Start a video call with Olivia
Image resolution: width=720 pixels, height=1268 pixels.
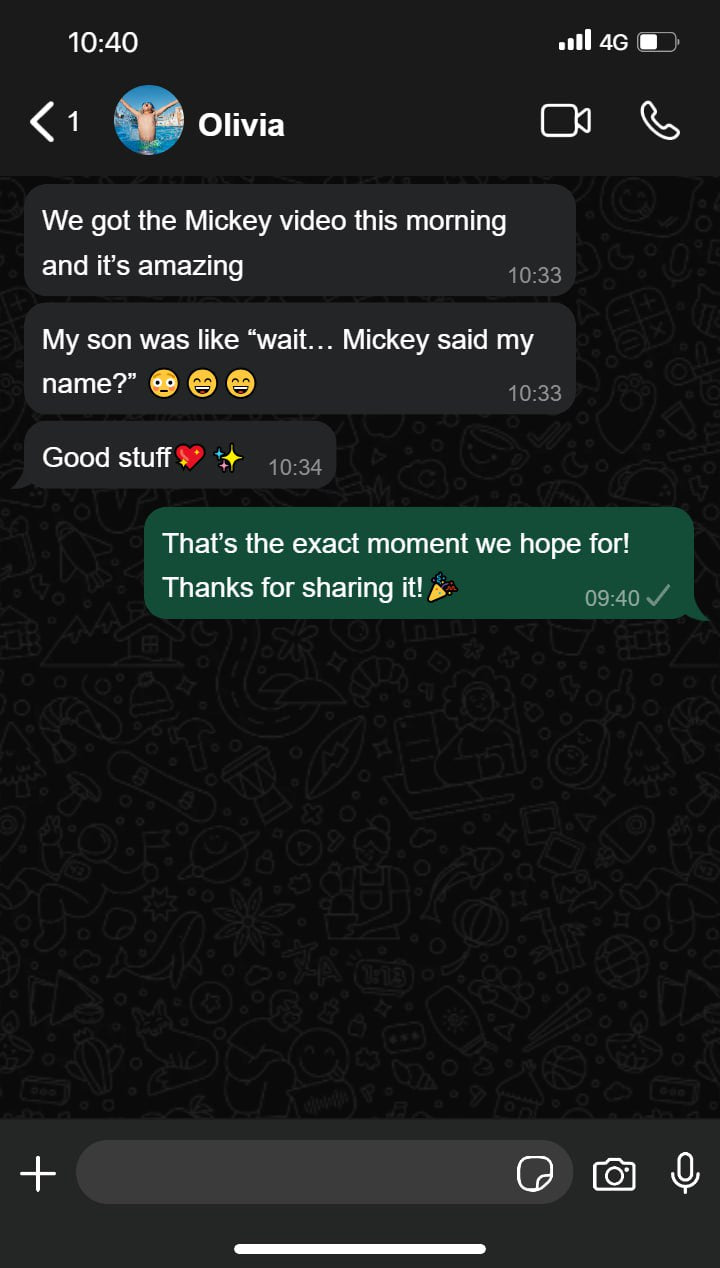[566, 121]
